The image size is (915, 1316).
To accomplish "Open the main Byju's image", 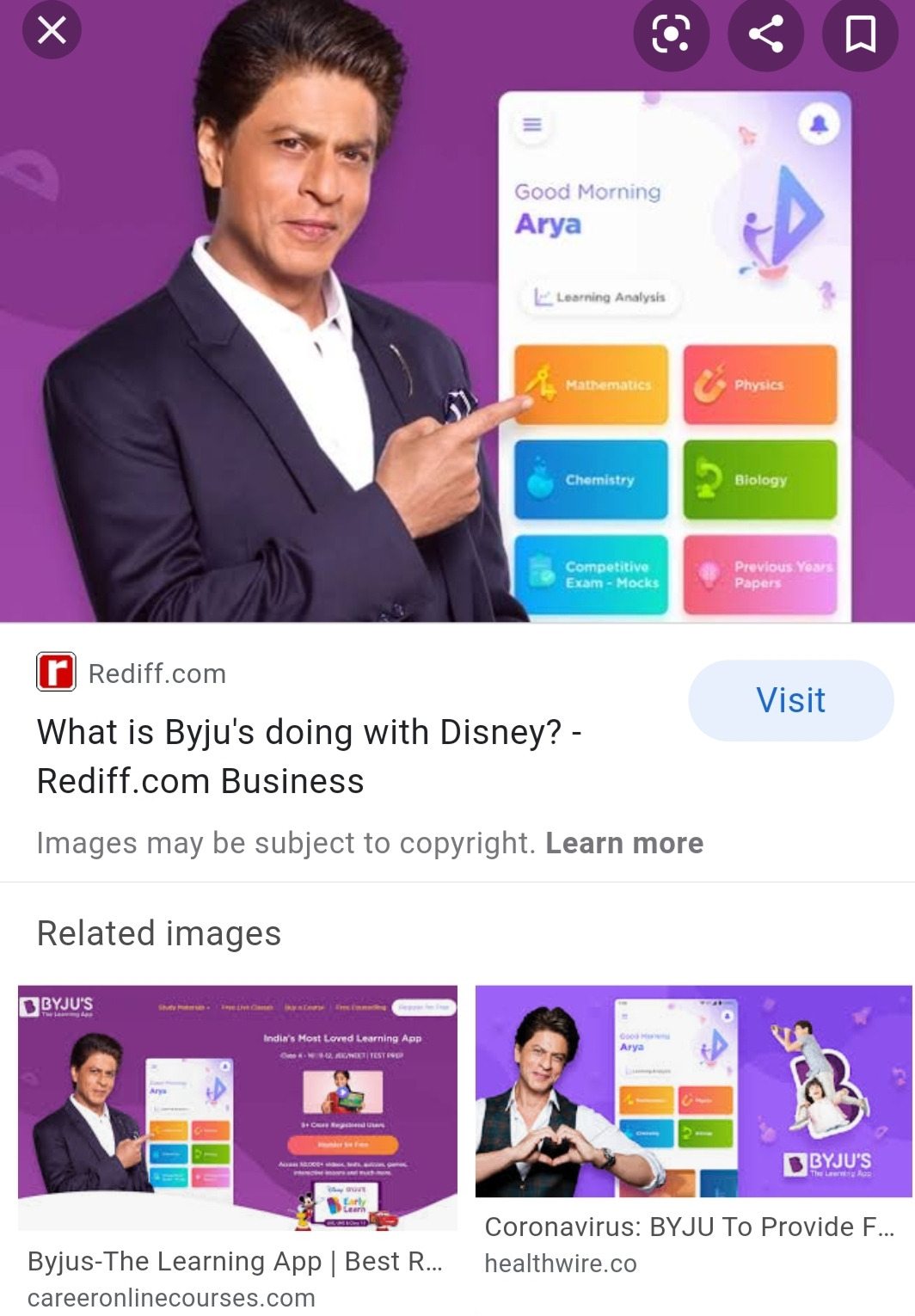I will (457, 311).
